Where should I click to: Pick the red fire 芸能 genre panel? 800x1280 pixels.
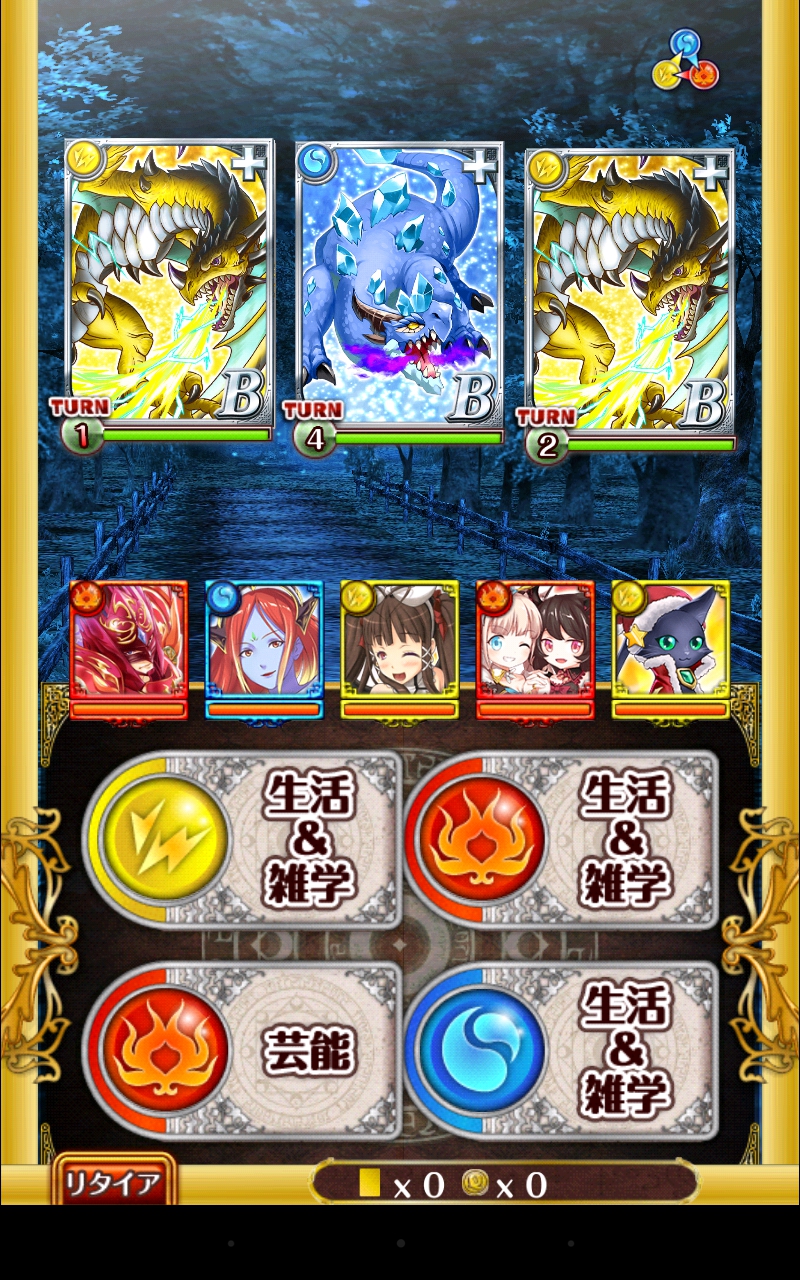tap(243, 1050)
